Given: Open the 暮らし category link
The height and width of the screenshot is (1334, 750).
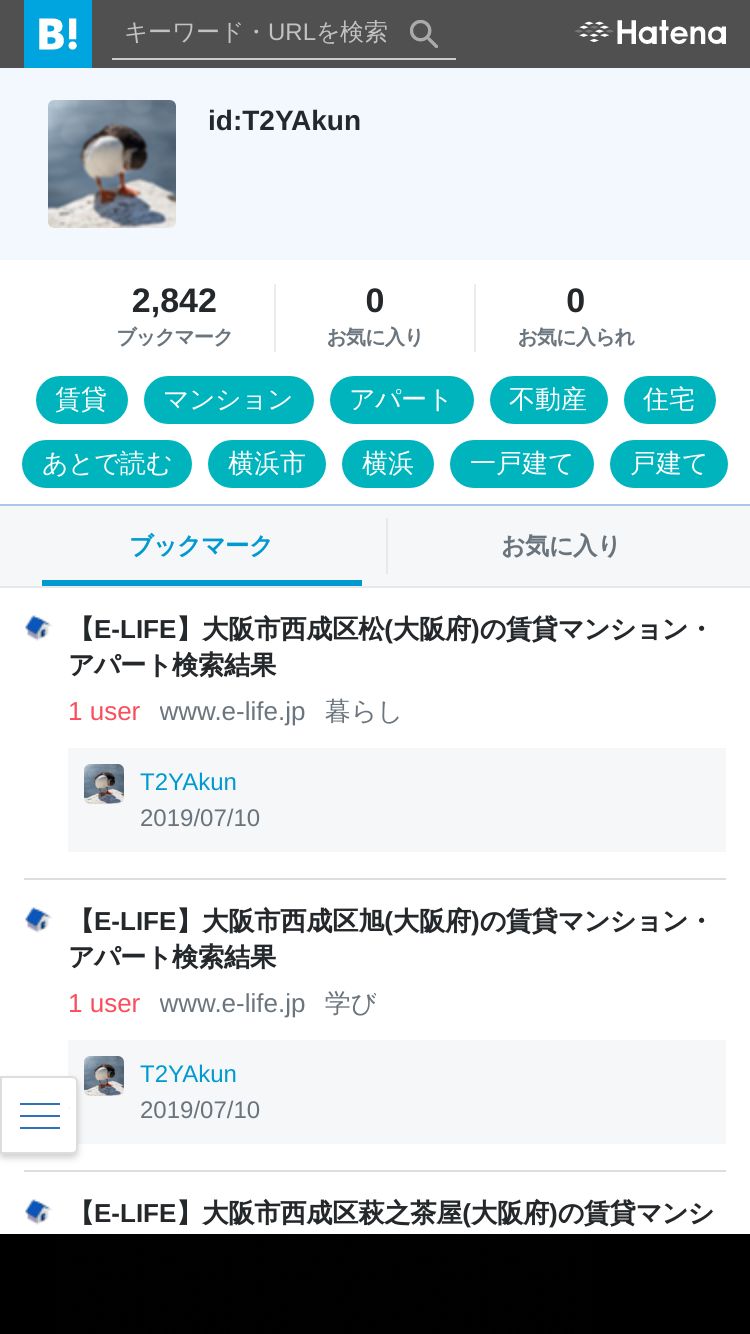Looking at the screenshot, I should (363, 712).
